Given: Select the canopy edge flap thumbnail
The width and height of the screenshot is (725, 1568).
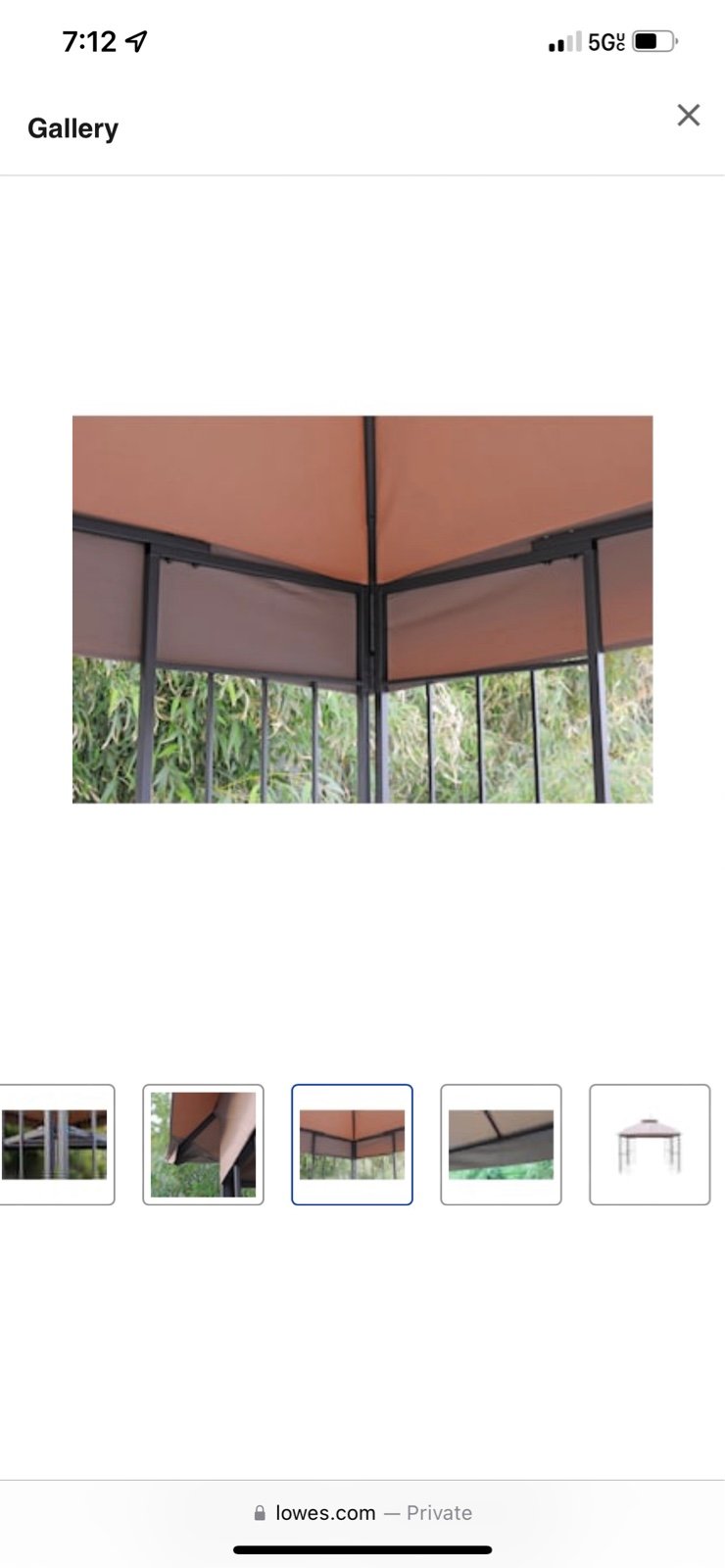Looking at the screenshot, I should click(x=203, y=1145).
